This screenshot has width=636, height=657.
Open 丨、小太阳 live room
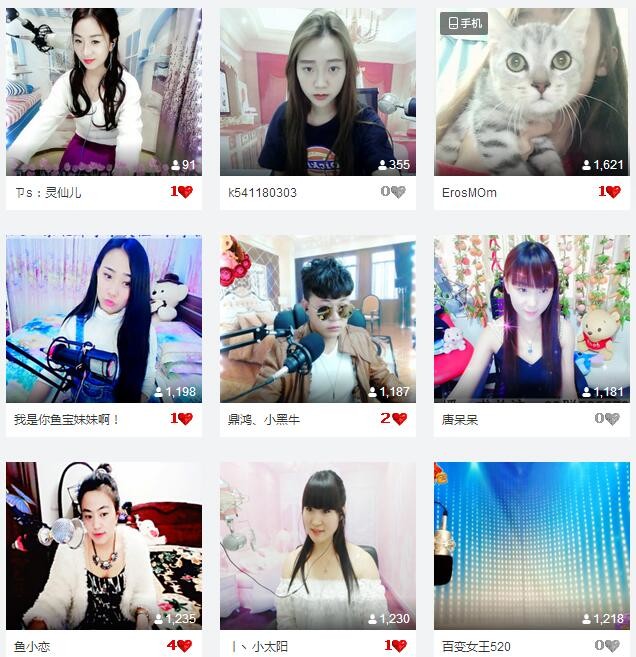pyautogui.click(x=318, y=545)
